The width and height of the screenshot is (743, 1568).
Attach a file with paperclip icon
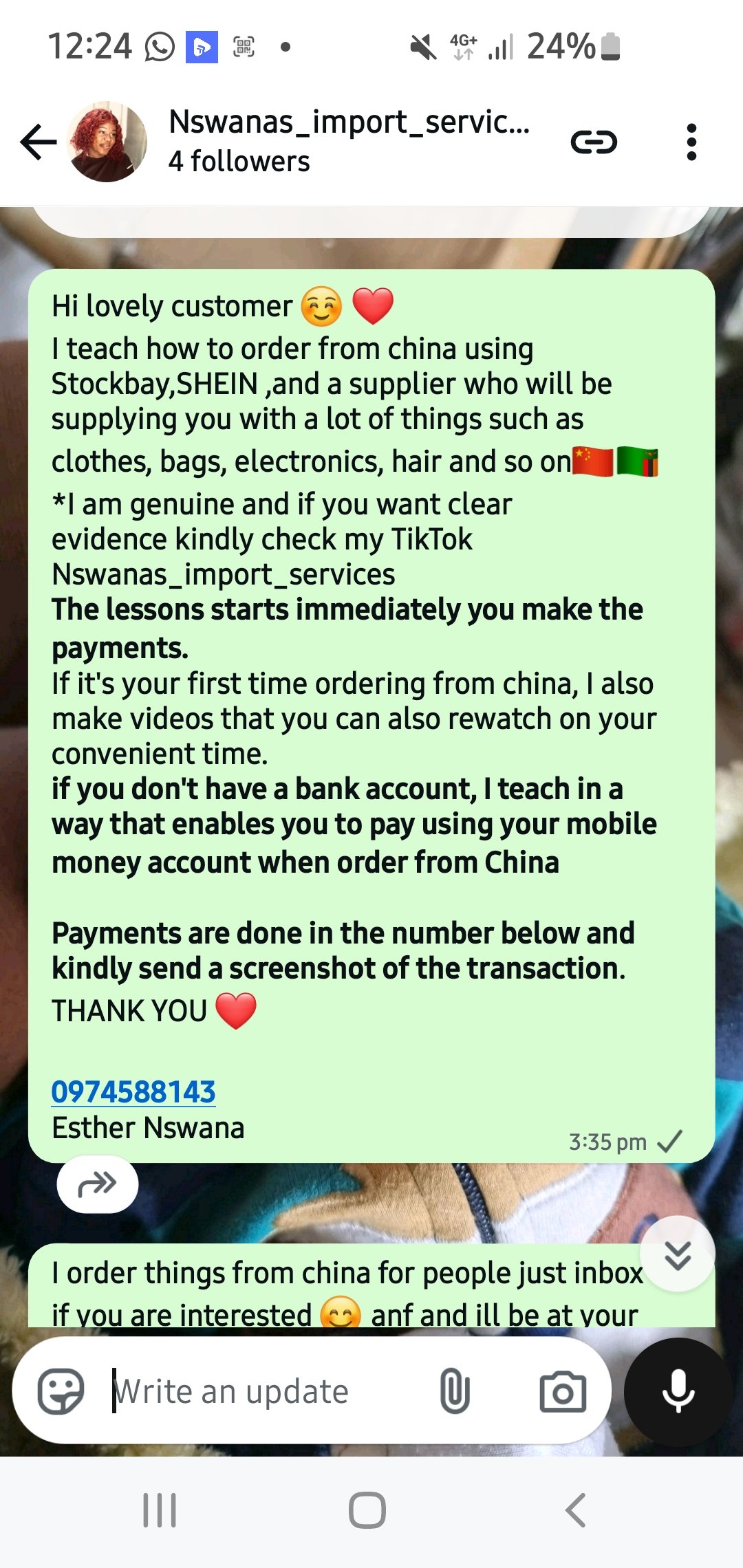coord(455,1391)
